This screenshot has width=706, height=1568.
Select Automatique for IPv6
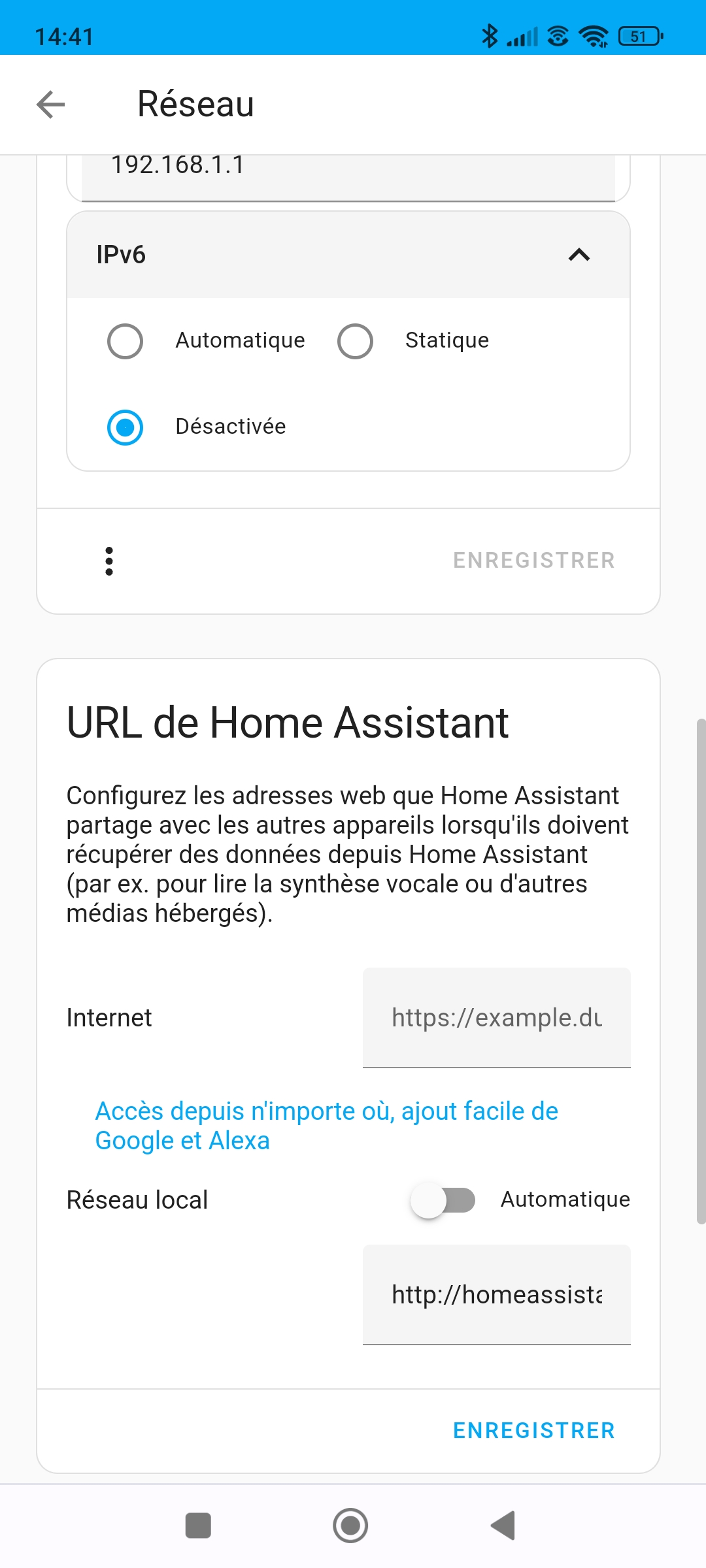click(x=125, y=341)
